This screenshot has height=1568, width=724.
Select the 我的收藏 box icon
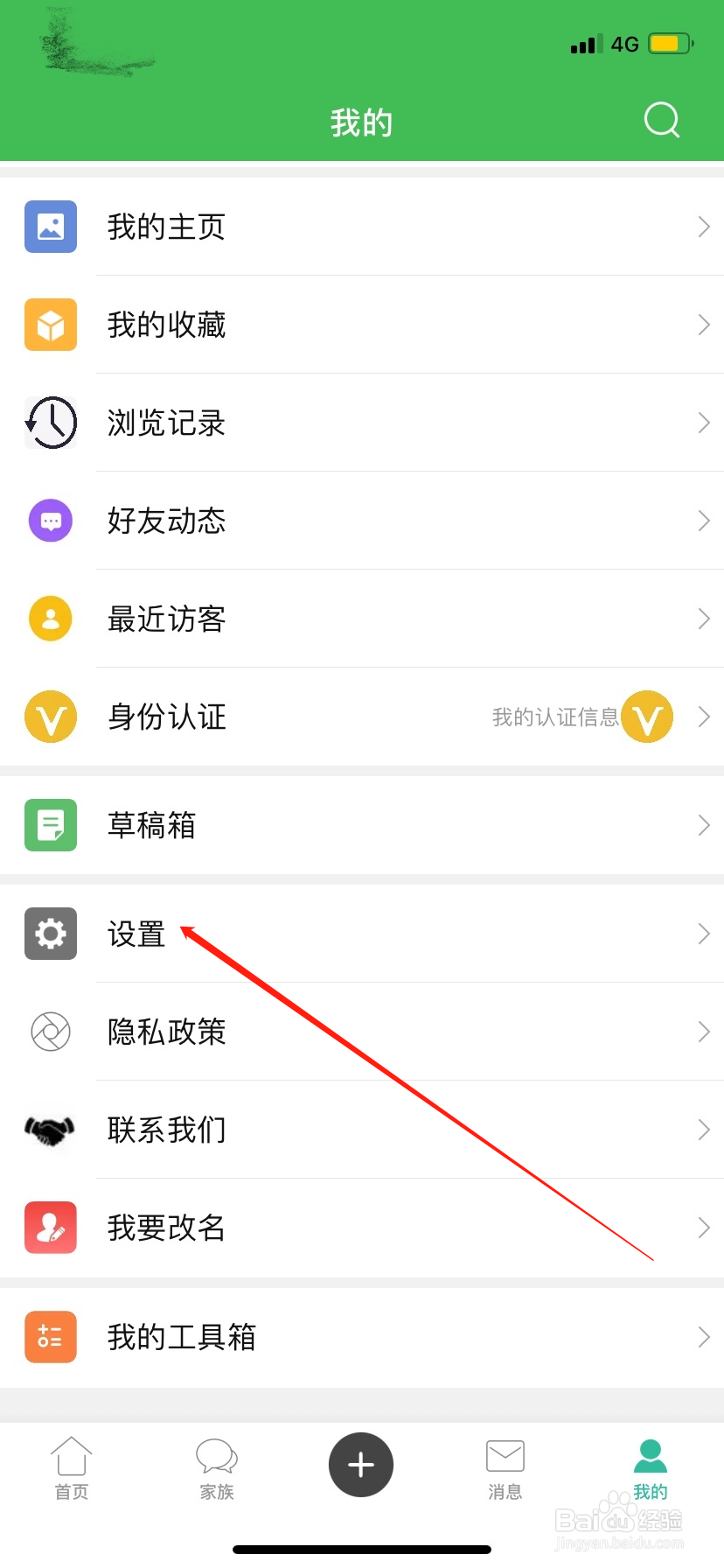pos(50,325)
